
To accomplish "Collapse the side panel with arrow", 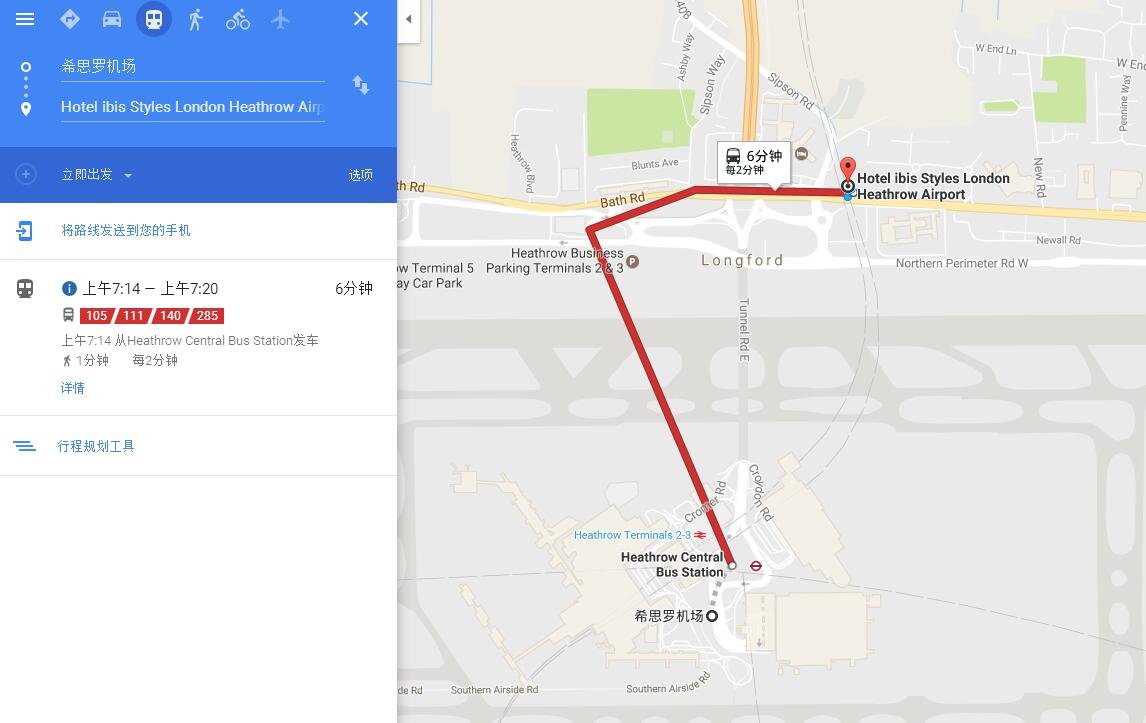I will point(408,19).
